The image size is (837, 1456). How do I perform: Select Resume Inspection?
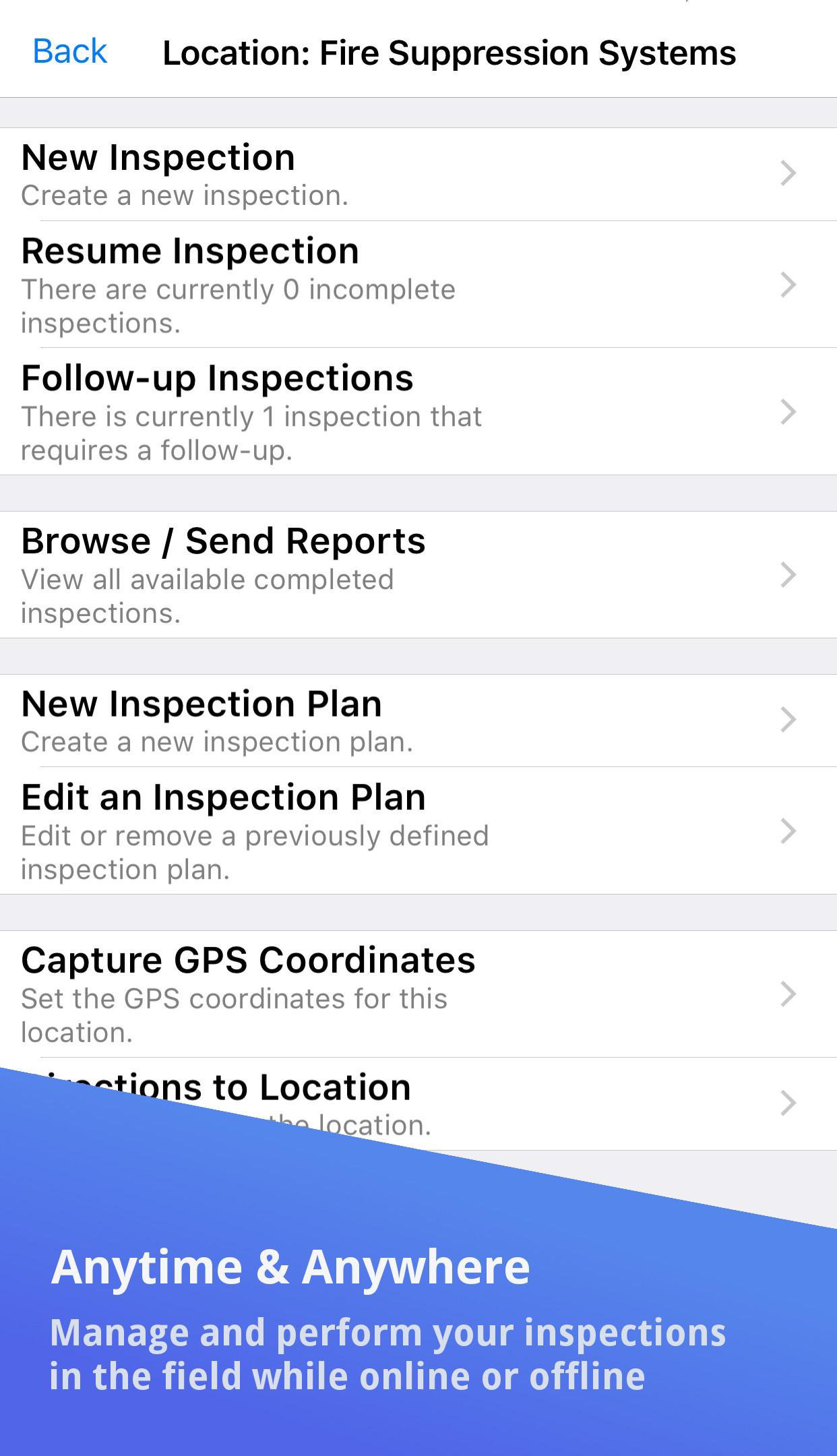coord(270,283)
